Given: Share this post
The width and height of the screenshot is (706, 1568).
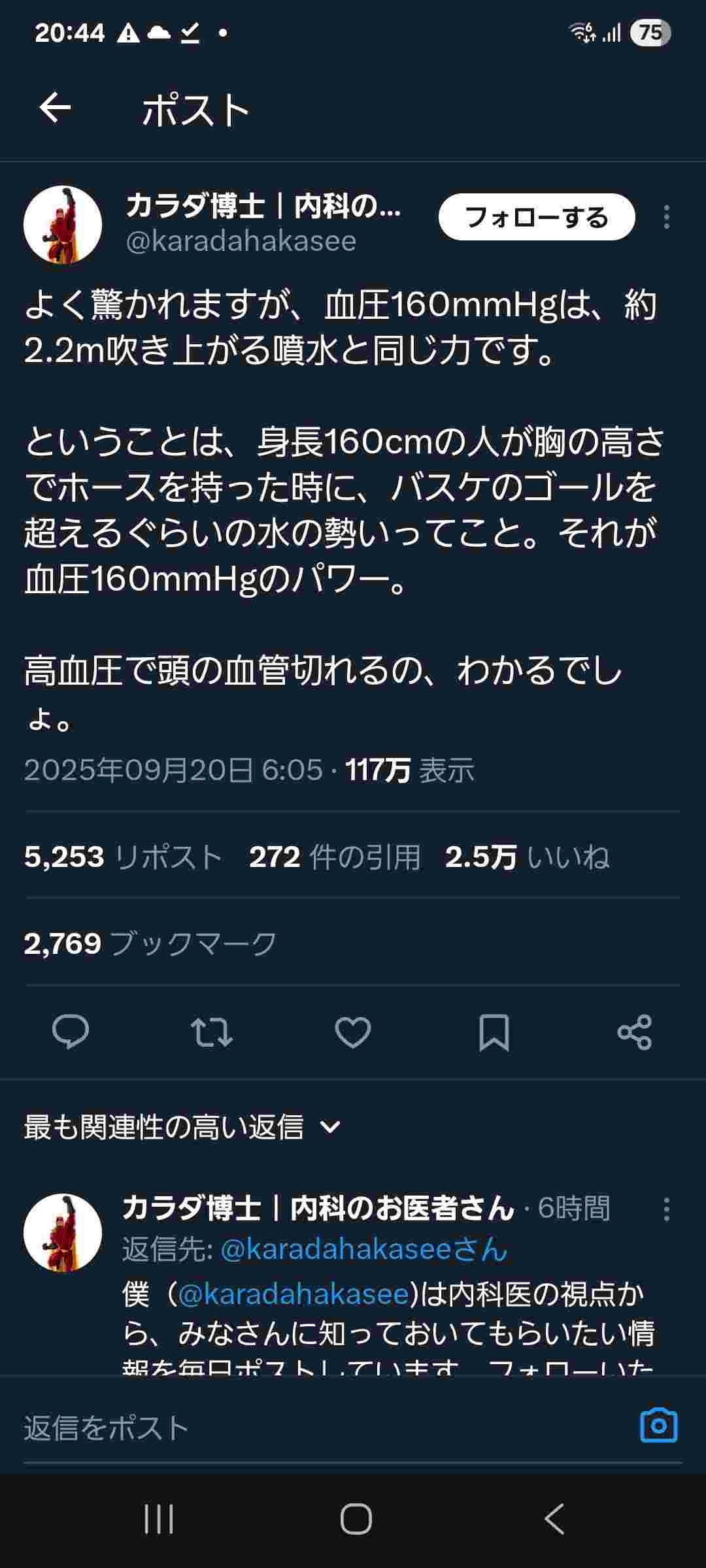Looking at the screenshot, I should click(x=635, y=1032).
